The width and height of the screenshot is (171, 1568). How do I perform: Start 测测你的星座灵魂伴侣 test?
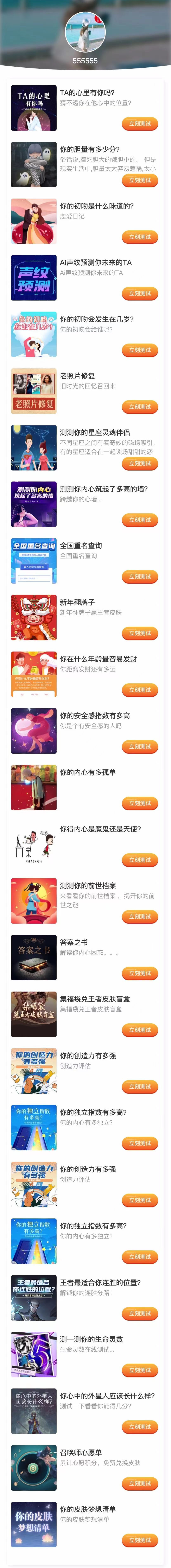click(x=140, y=463)
